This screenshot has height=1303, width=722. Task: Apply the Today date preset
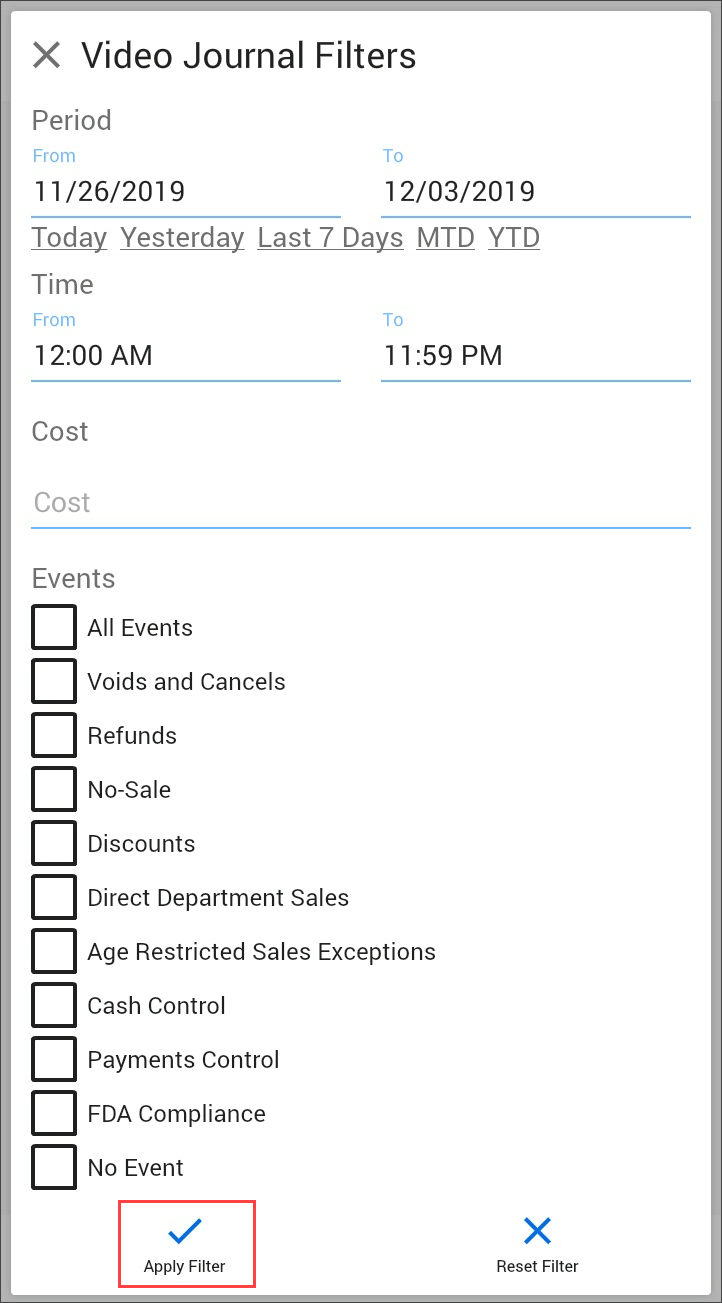coord(68,238)
